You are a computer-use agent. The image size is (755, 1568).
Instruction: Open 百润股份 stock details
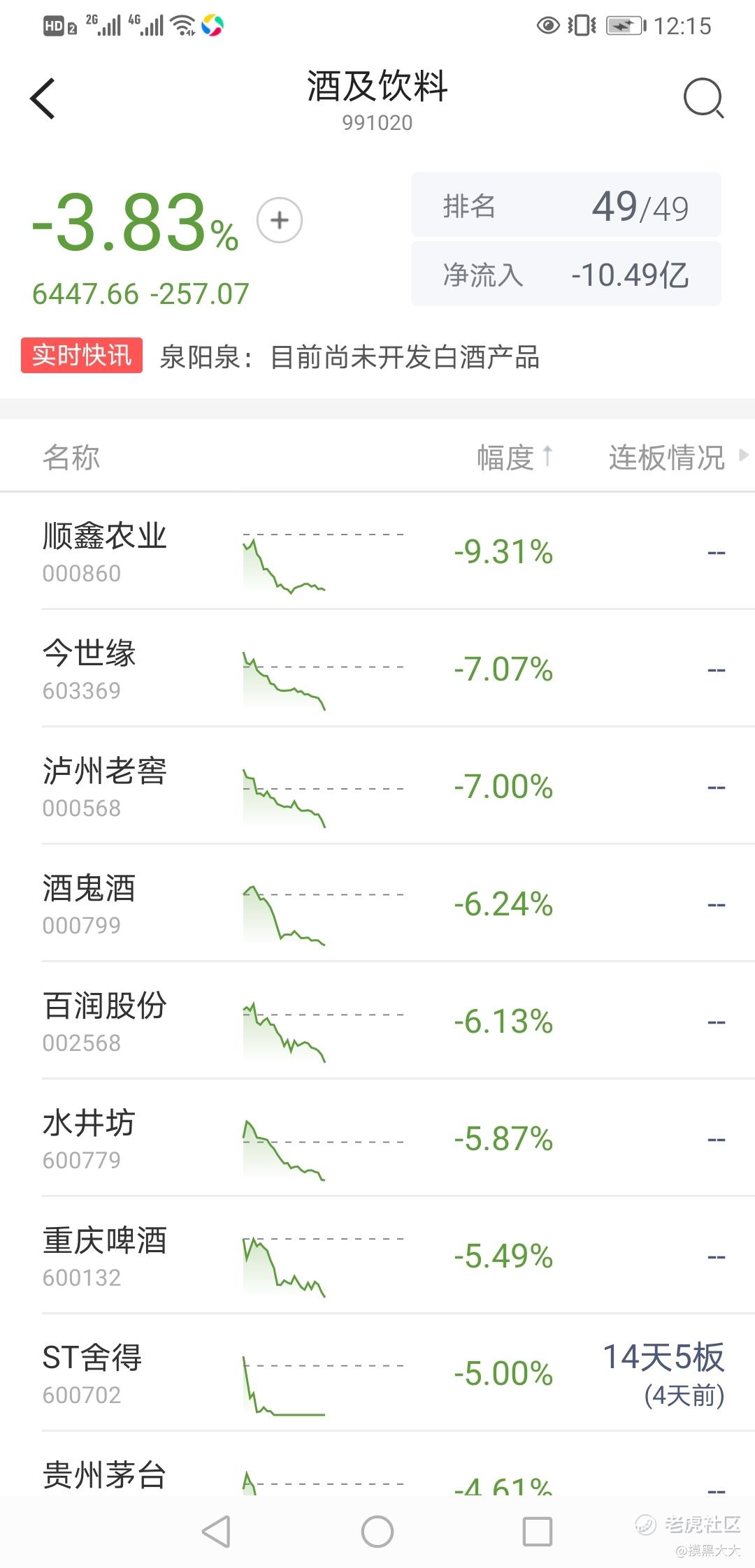click(x=105, y=1021)
